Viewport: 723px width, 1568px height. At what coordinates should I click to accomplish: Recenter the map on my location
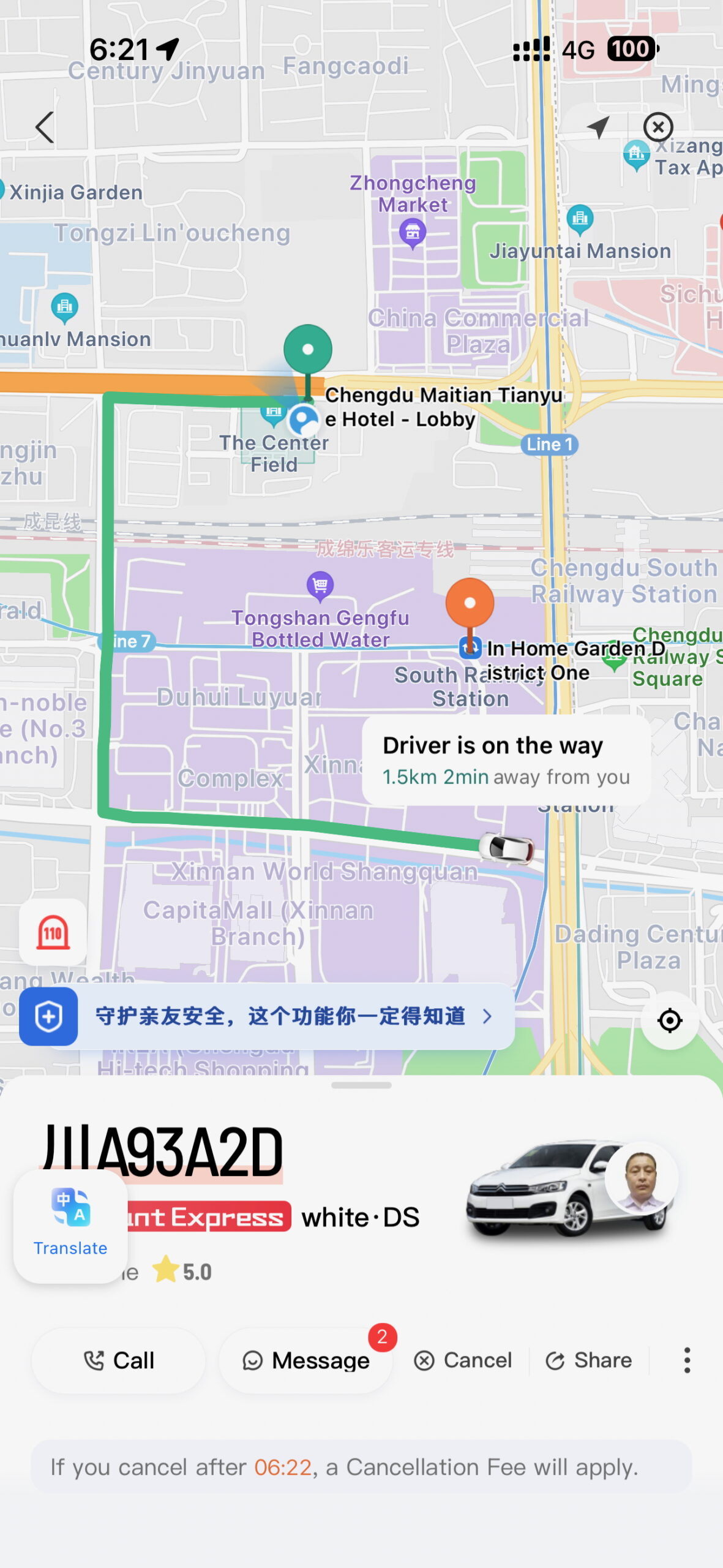[x=670, y=1020]
